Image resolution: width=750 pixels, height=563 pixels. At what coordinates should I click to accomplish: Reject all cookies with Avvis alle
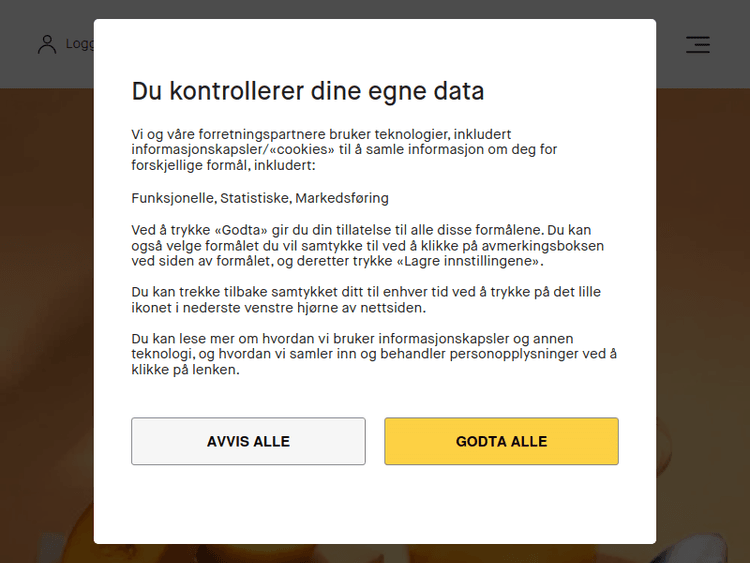pyautogui.click(x=248, y=441)
